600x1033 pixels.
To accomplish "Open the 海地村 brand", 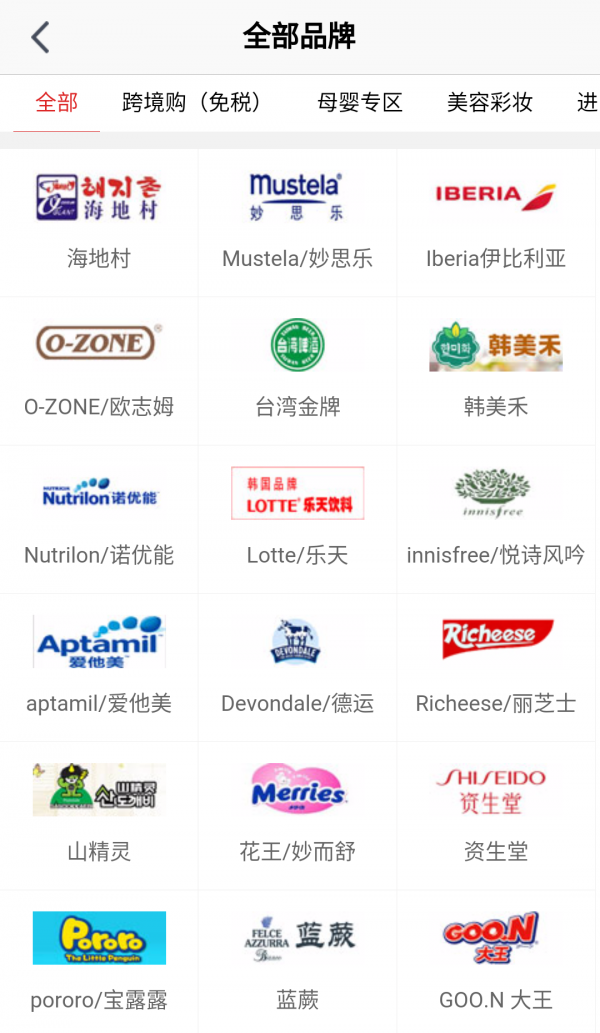I will point(99,222).
